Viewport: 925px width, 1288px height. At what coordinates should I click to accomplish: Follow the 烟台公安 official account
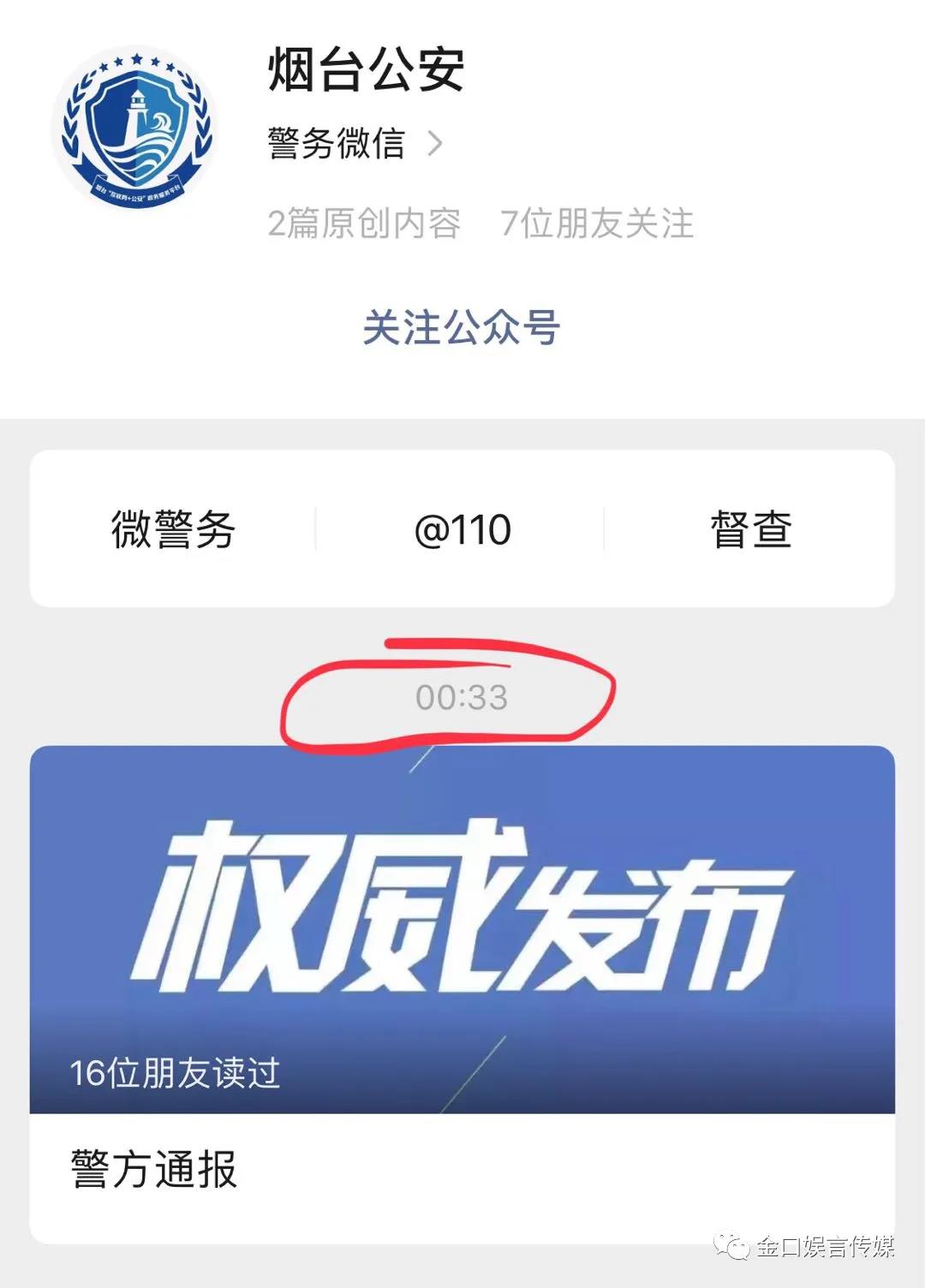coord(461,327)
